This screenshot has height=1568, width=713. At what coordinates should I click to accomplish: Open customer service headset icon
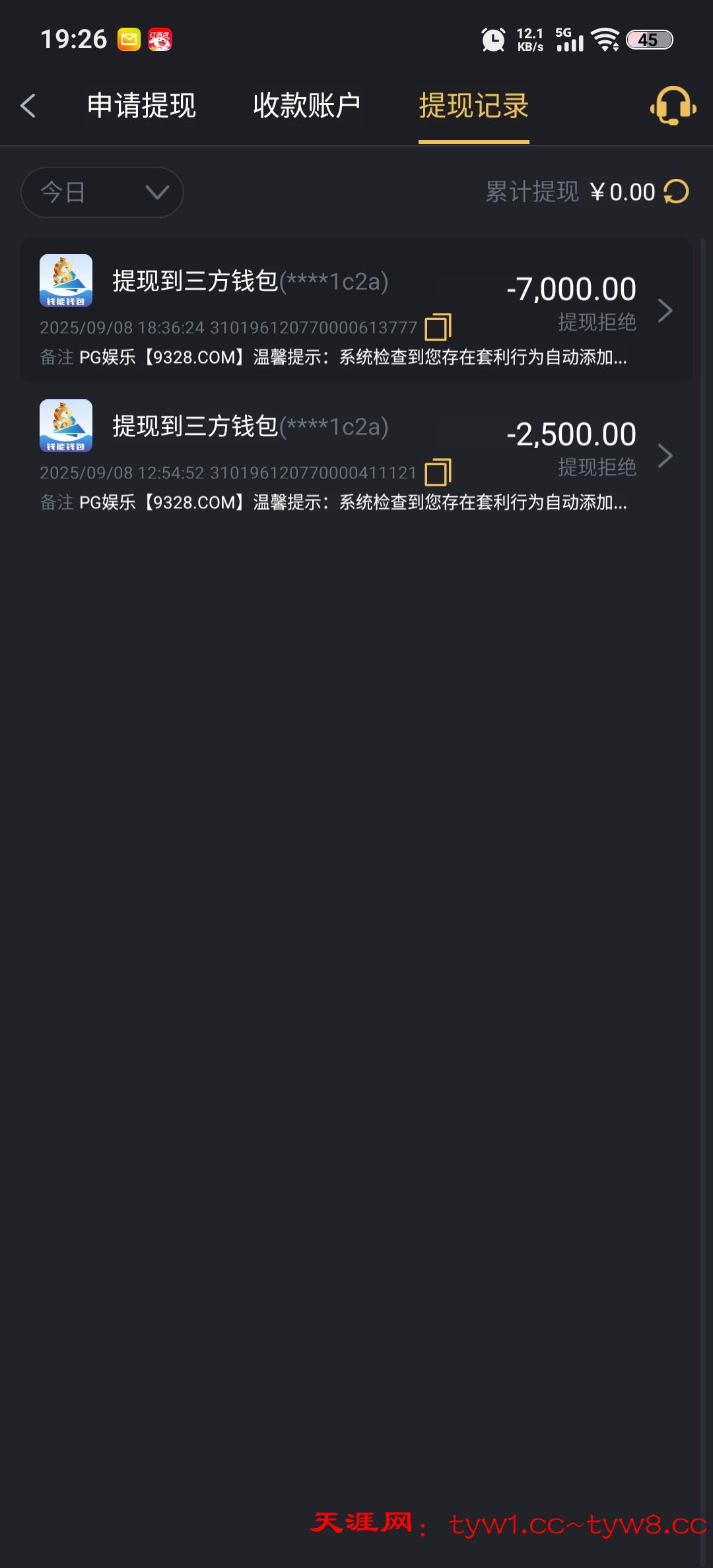click(x=673, y=106)
